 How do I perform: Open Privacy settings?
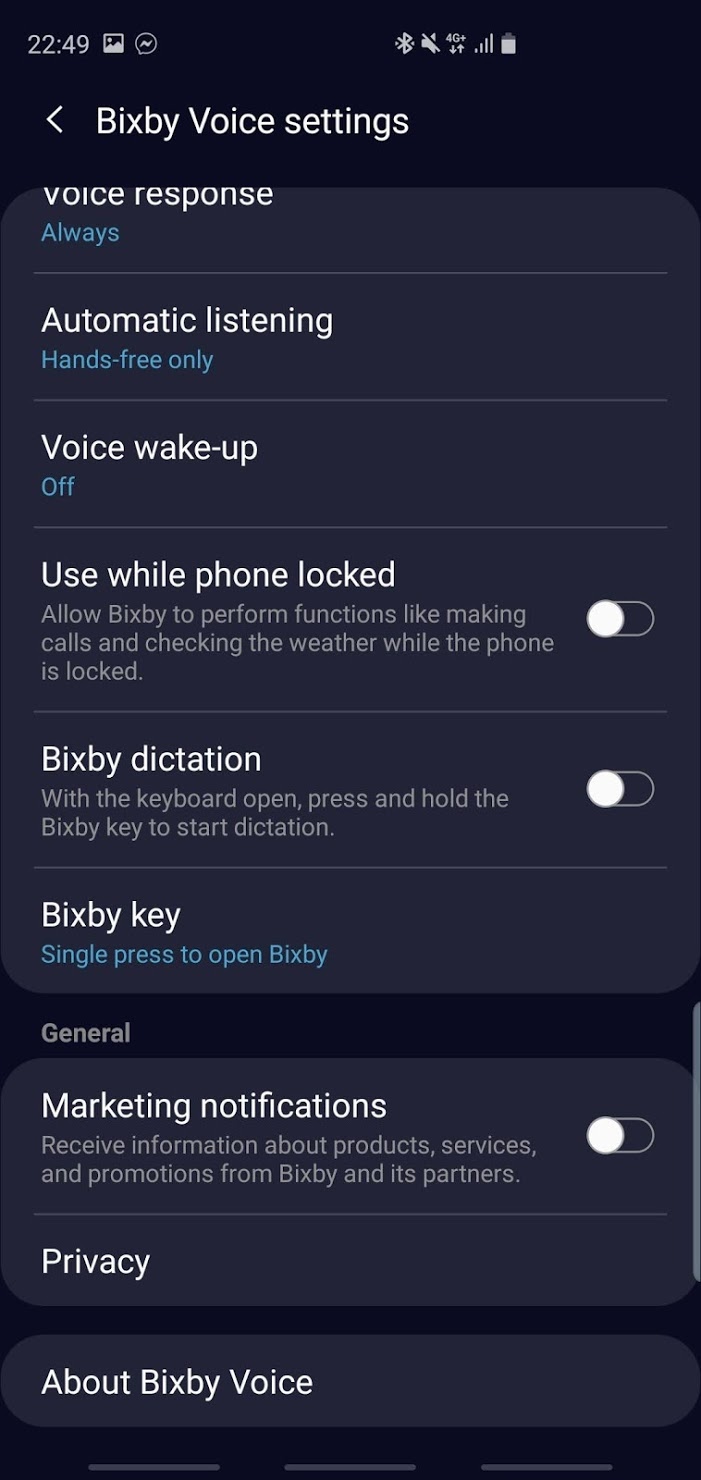coord(300,1262)
